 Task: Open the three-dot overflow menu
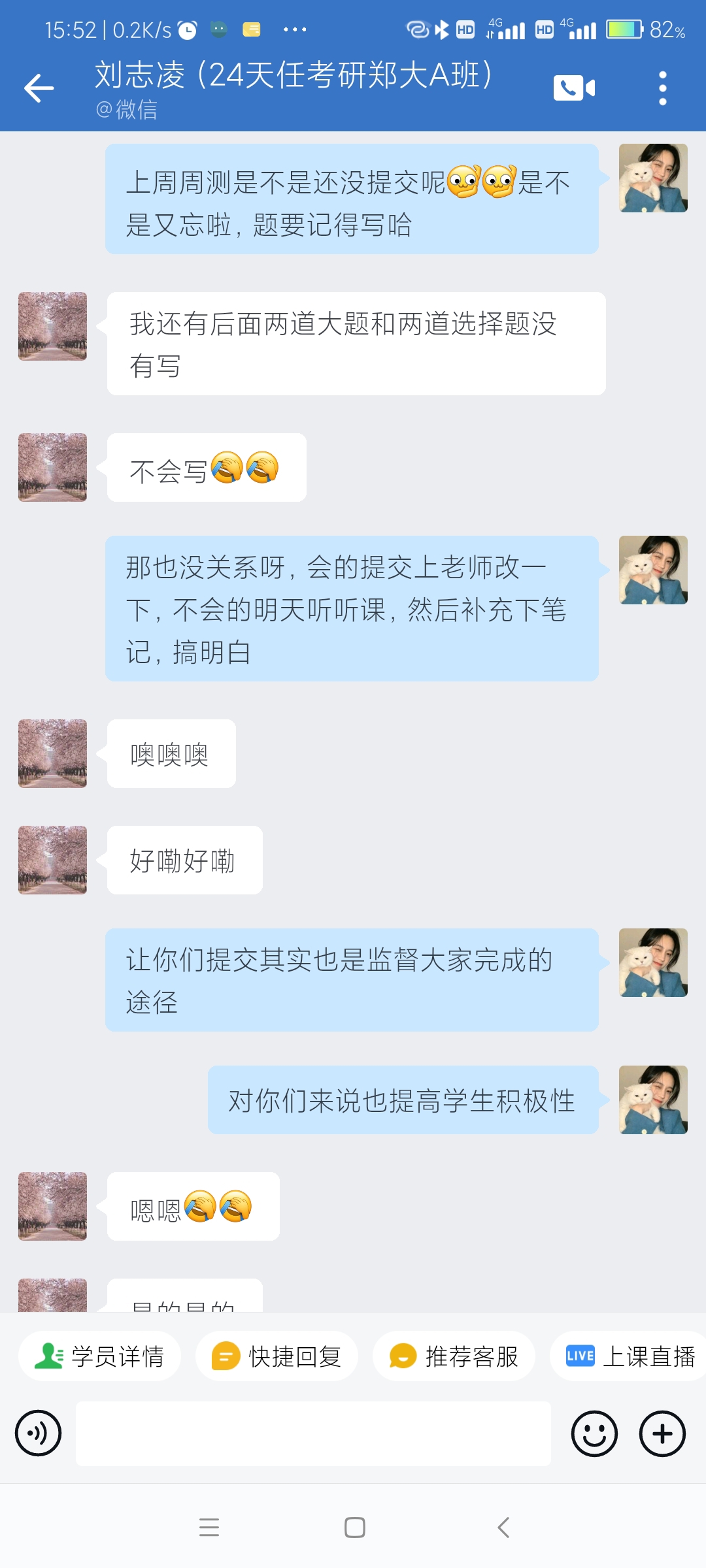662,88
